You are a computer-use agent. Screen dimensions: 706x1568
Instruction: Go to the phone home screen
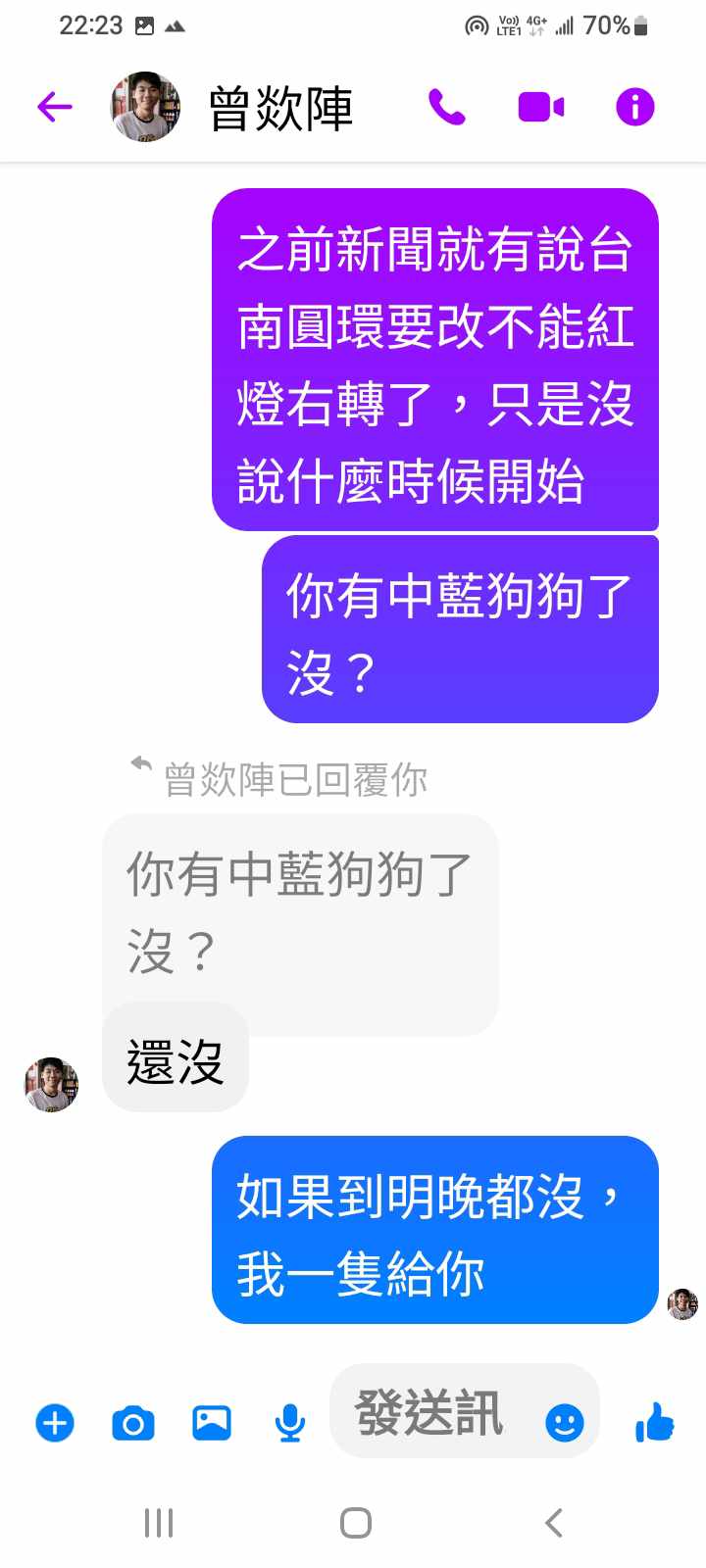point(355,1523)
